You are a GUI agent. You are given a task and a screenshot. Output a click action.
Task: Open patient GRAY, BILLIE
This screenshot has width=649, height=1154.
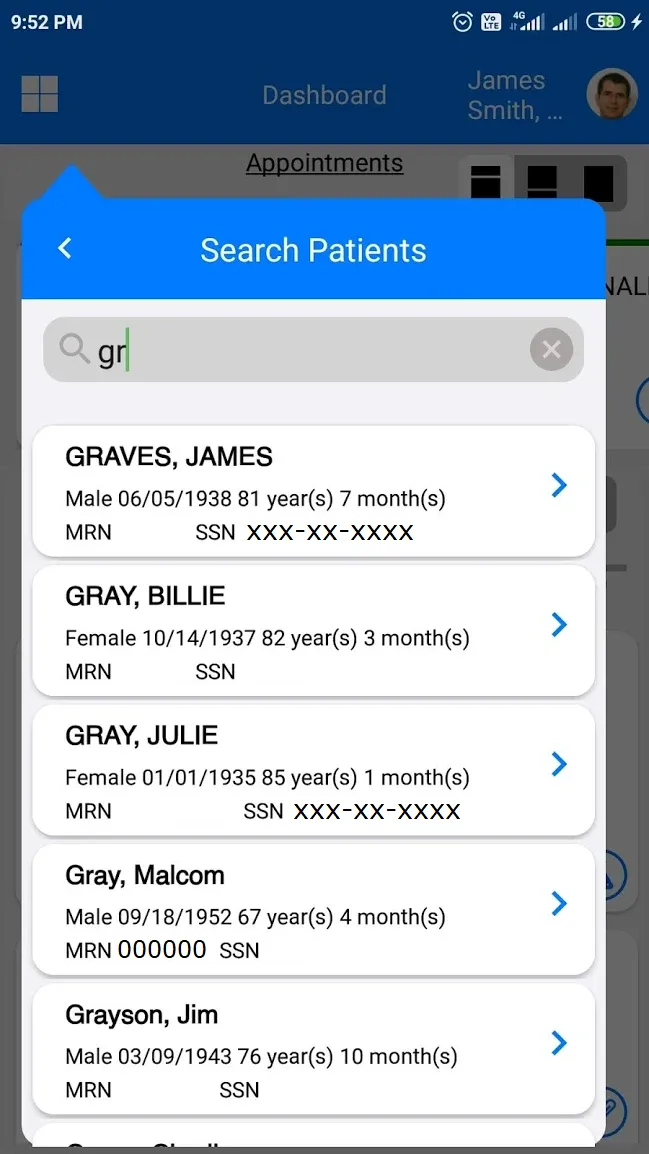313,630
